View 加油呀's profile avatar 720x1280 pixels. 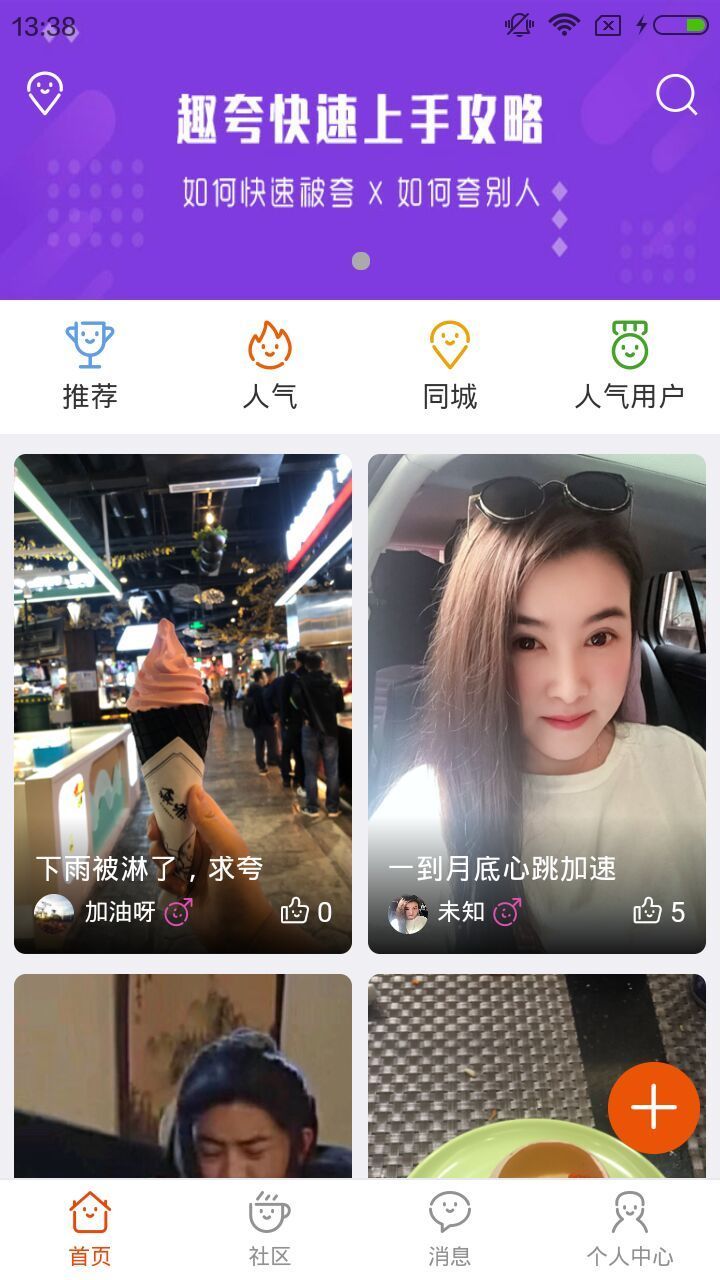tap(54, 913)
